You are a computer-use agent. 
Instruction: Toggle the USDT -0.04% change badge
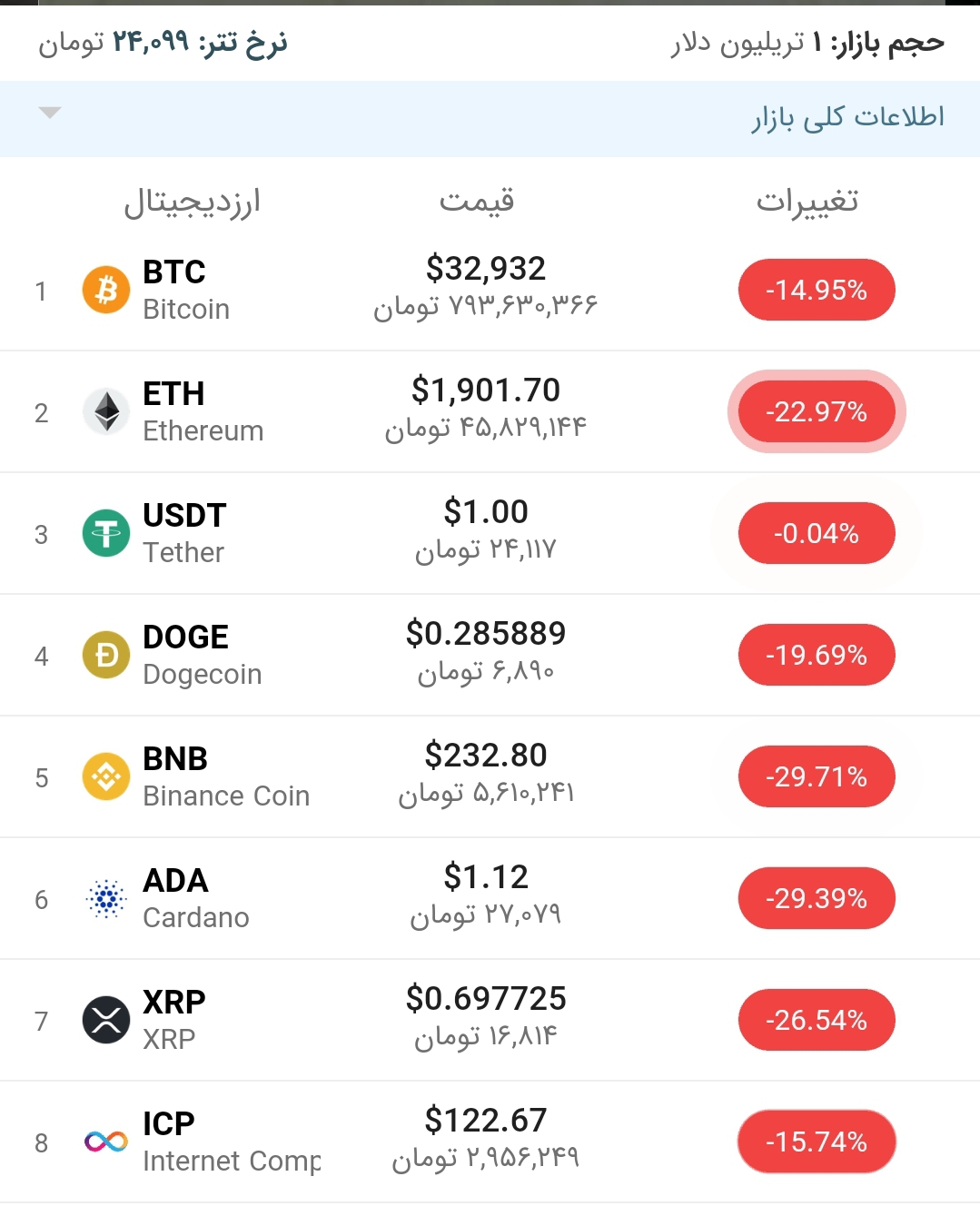point(816,533)
